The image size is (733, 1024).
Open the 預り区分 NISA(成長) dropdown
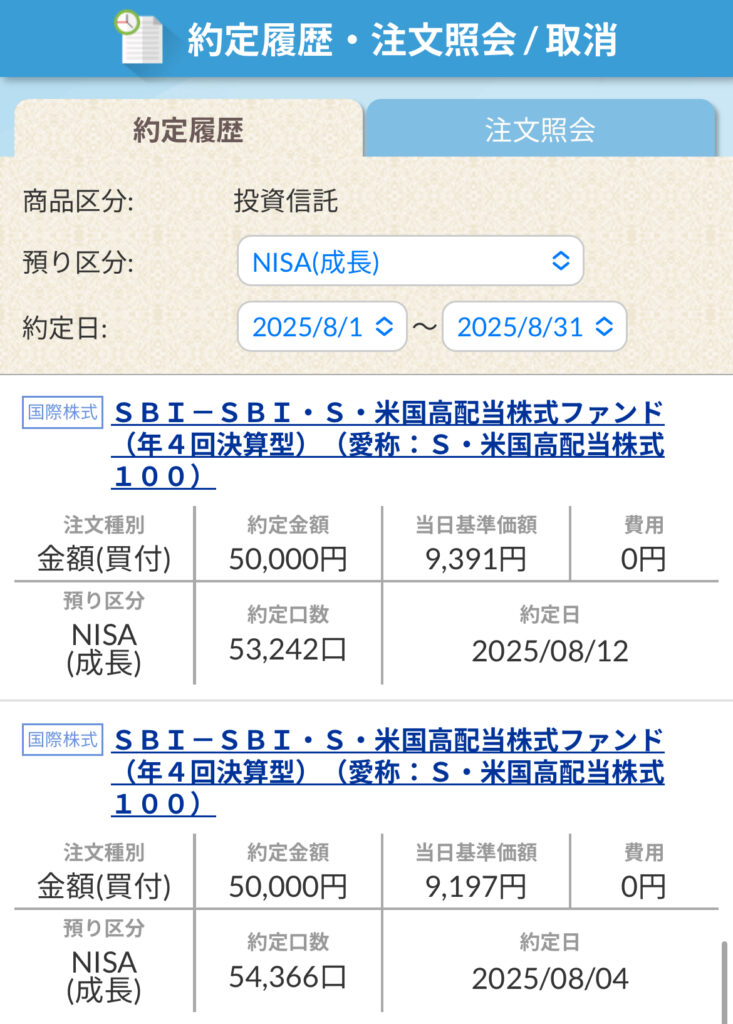click(x=410, y=261)
